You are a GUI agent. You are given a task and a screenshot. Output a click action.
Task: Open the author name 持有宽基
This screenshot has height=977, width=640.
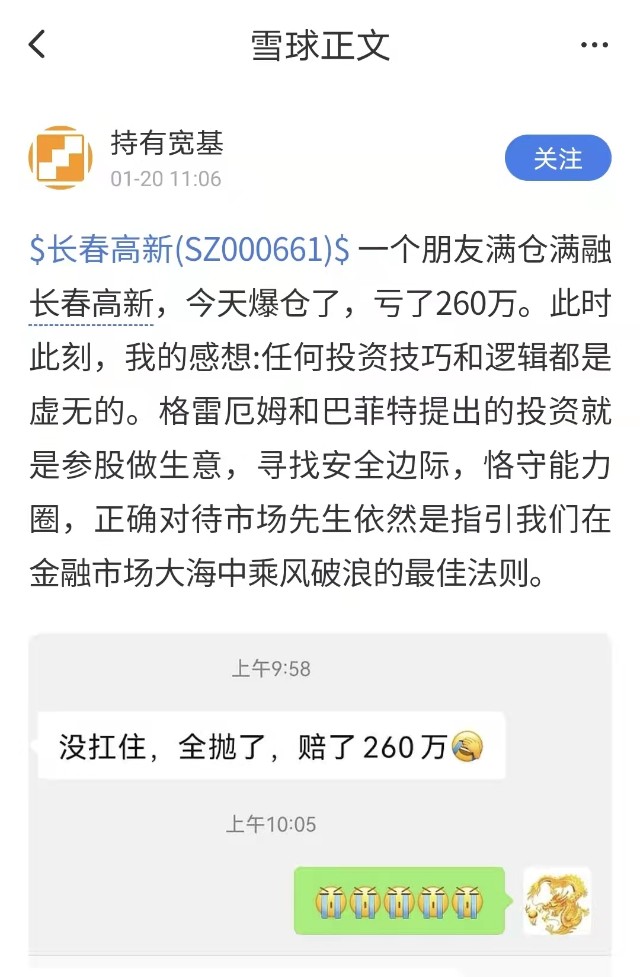coord(167,143)
